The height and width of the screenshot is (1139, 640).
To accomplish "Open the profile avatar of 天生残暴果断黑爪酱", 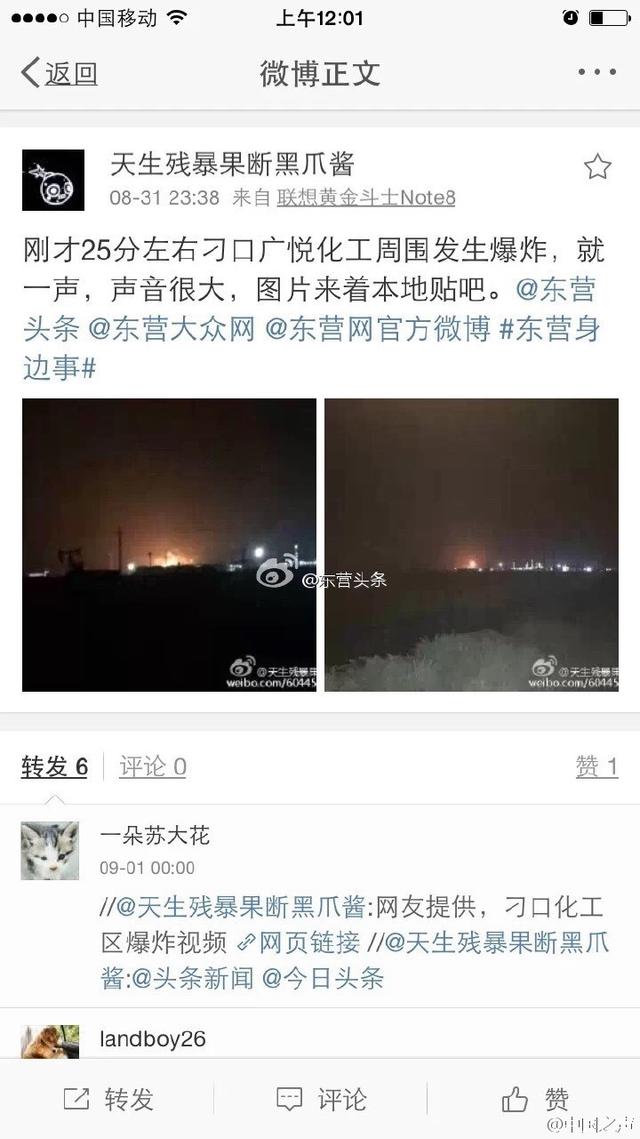I will pos(53,180).
